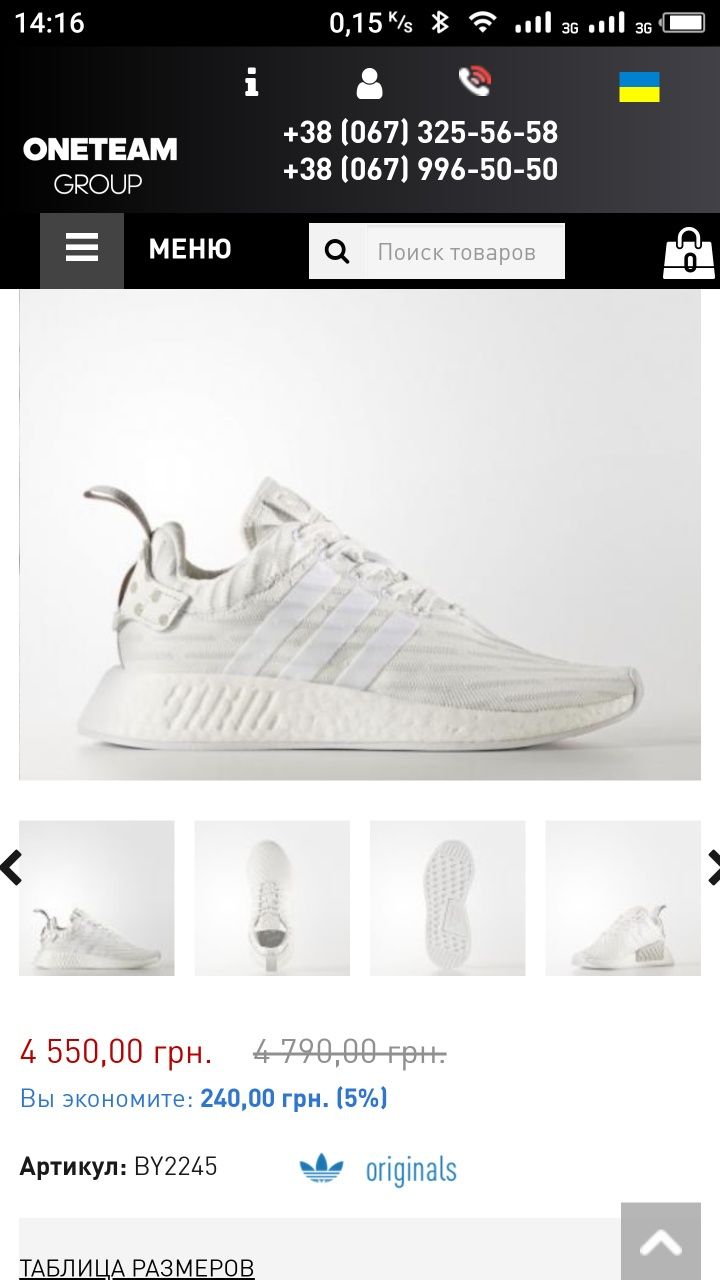Call the number +38 (067) 996-50-50
This screenshot has height=1280, width=720.
click(420, 169)
